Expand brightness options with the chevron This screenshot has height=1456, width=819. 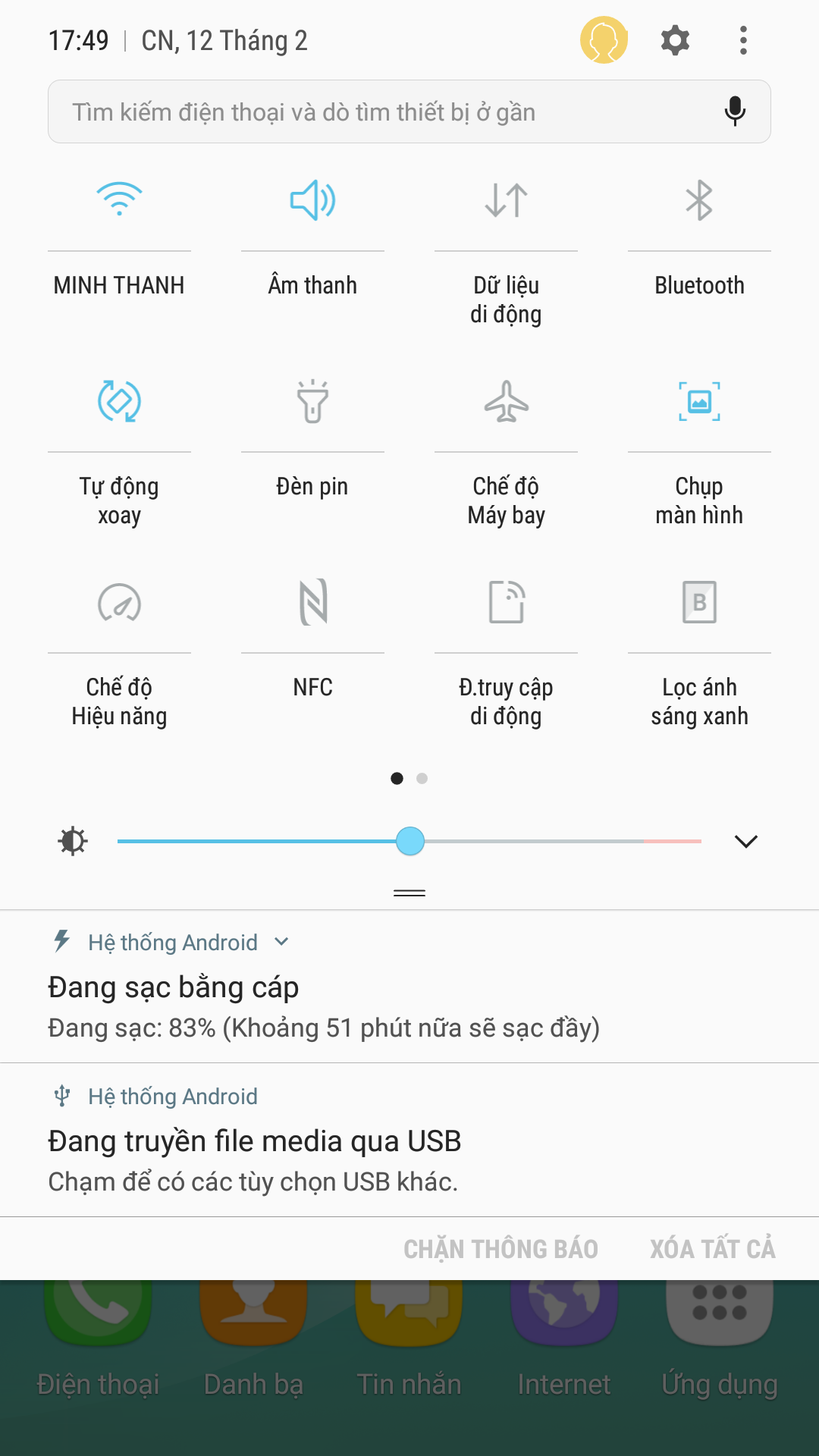pyautogui.click(x=746, y=841)
